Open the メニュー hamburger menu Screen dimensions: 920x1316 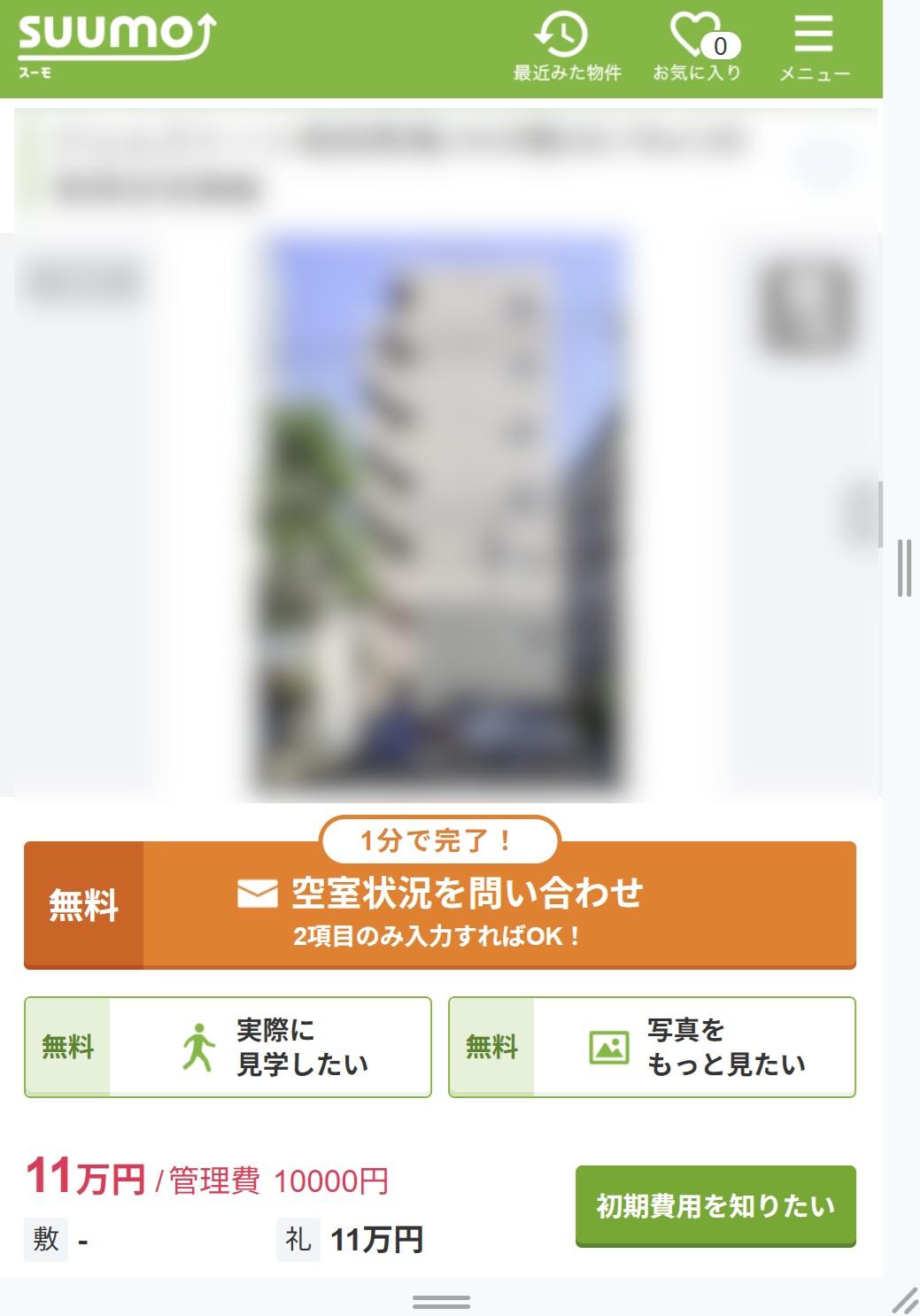(x=814, y=47)
